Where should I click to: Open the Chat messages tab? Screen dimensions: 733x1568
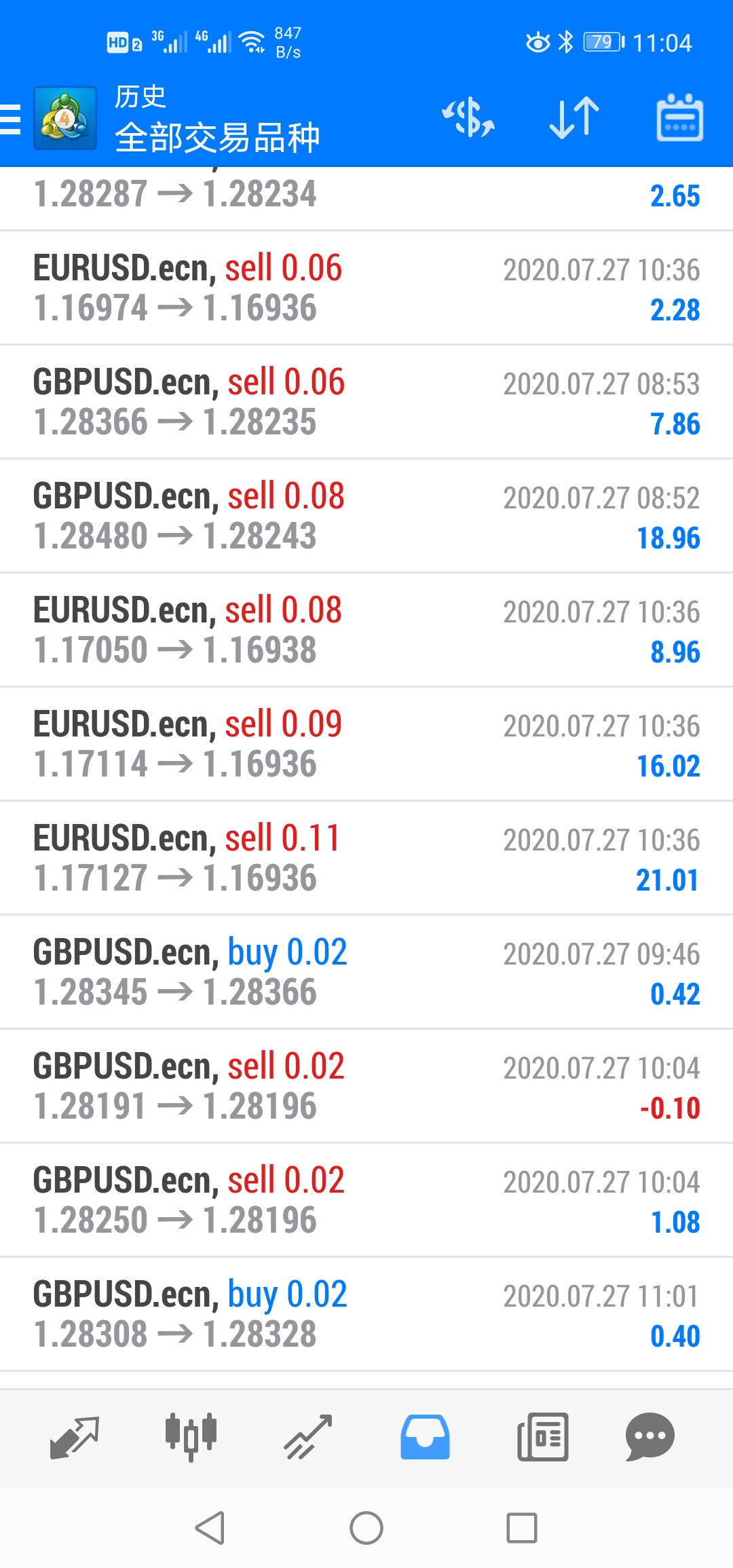[x=650, y=1438]
